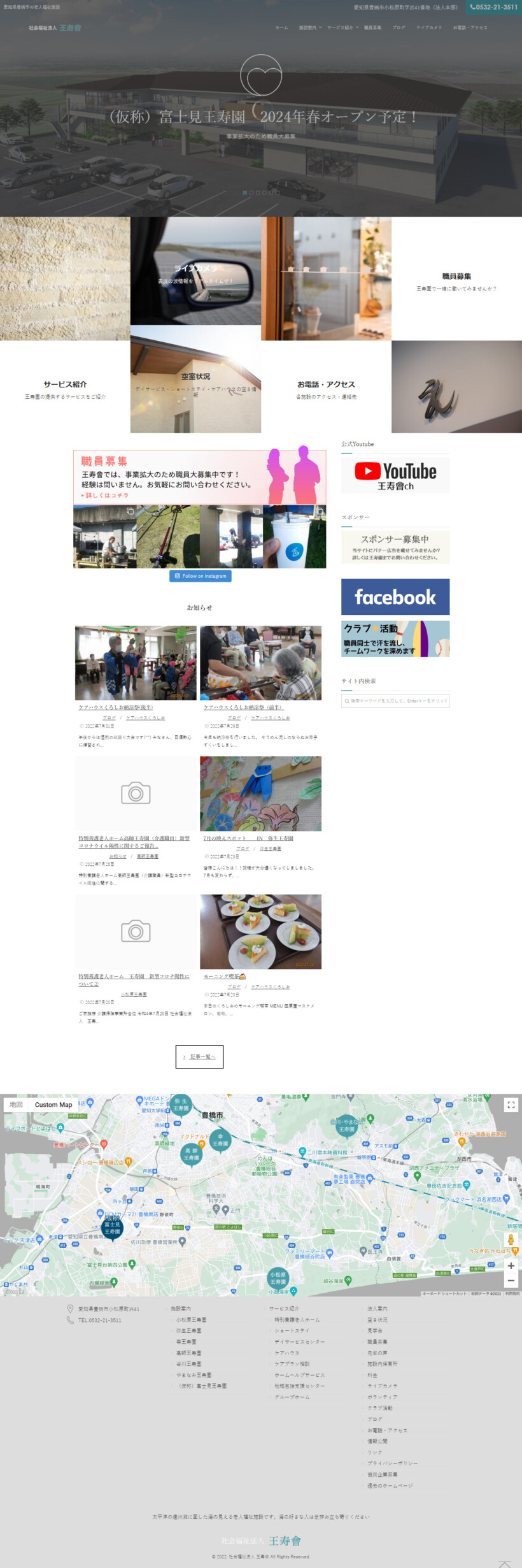Viewport: 522px width, 1568px height.
Task: Call the 0532-21-3511 phone button
Action: click(x=493, y=7)
